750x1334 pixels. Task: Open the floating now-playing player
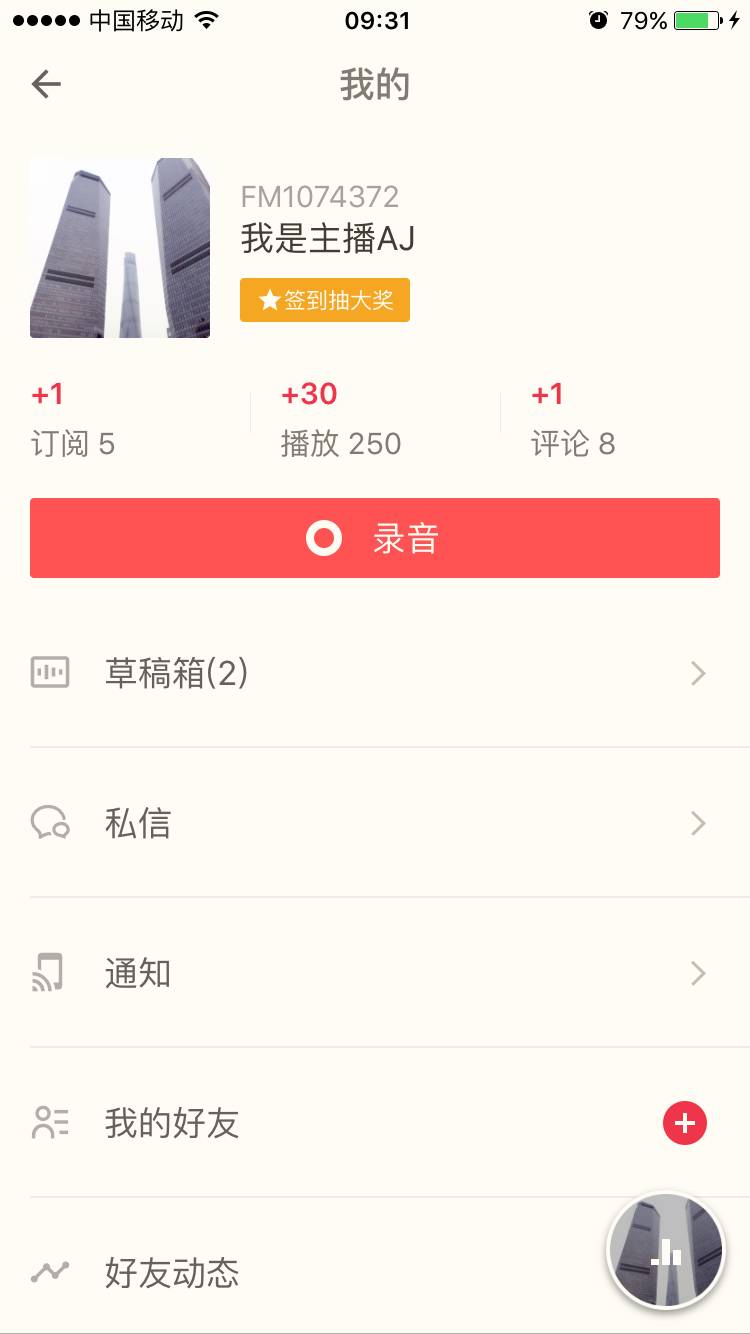tap(666, 1251)
